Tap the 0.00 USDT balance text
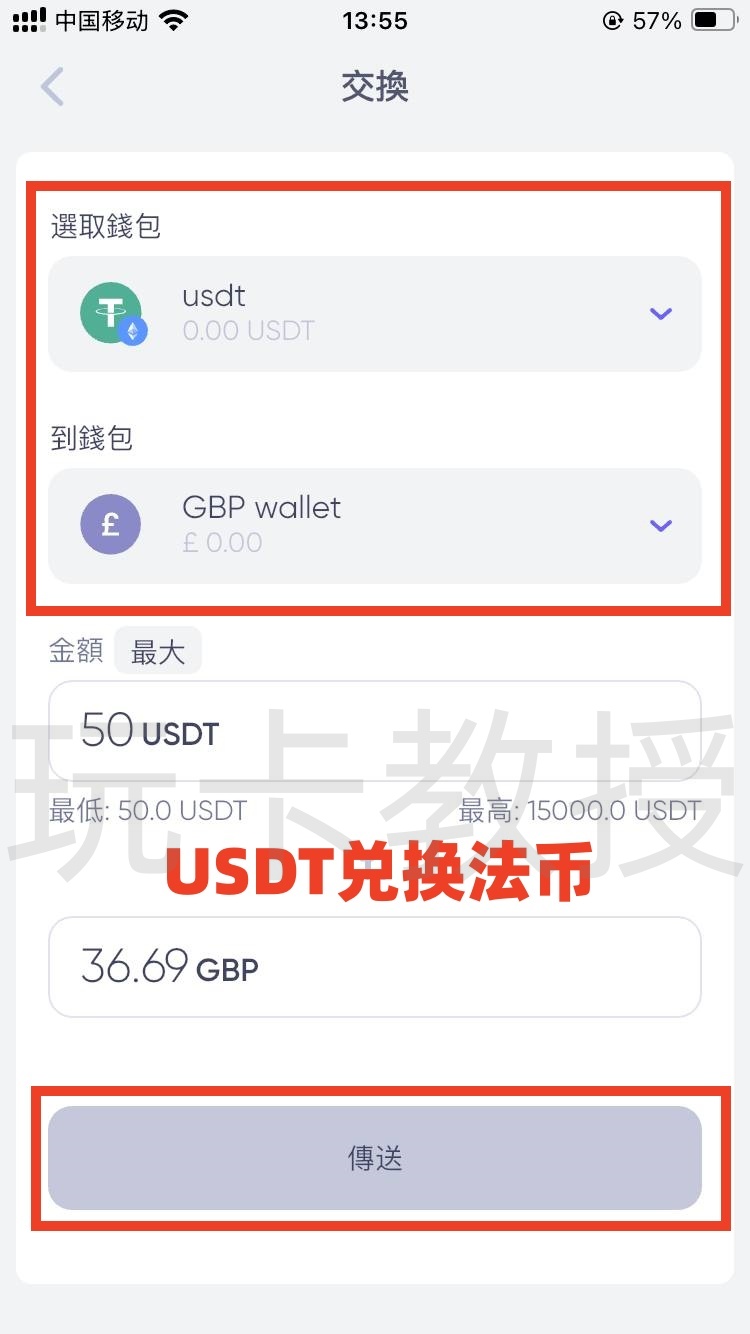The image size is (750, 1334). [248, 330]
